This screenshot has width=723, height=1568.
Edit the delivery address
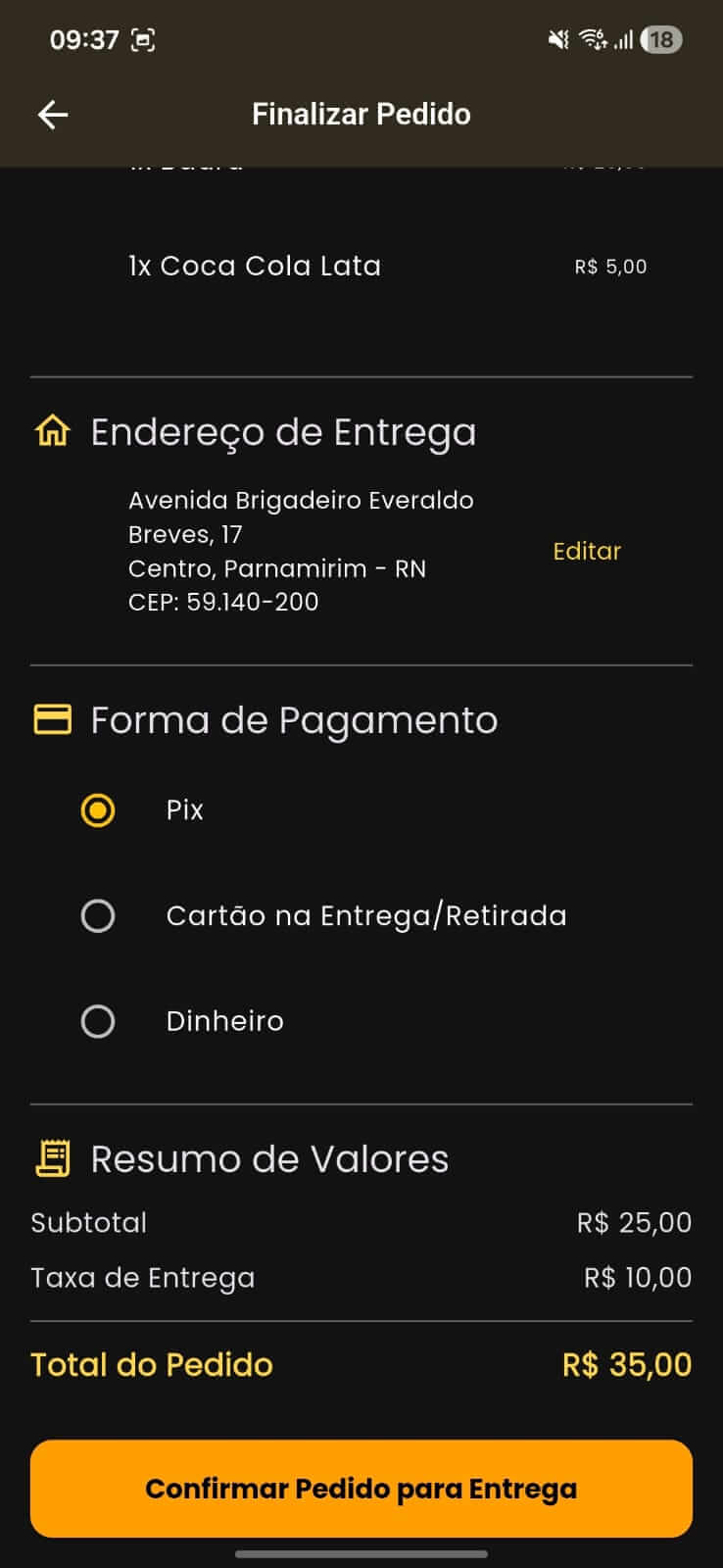(x=586, y=551)
